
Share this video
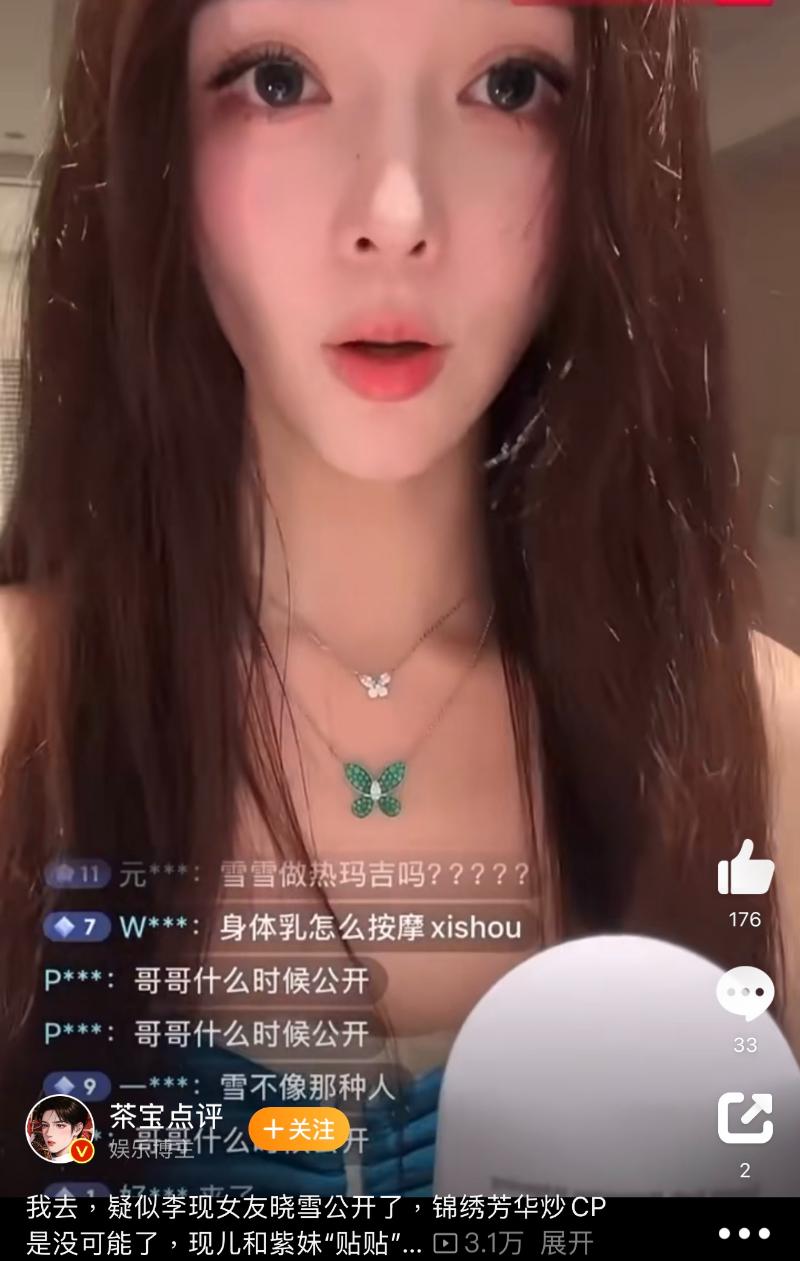pyautogui.click(x=745, y=1117)
